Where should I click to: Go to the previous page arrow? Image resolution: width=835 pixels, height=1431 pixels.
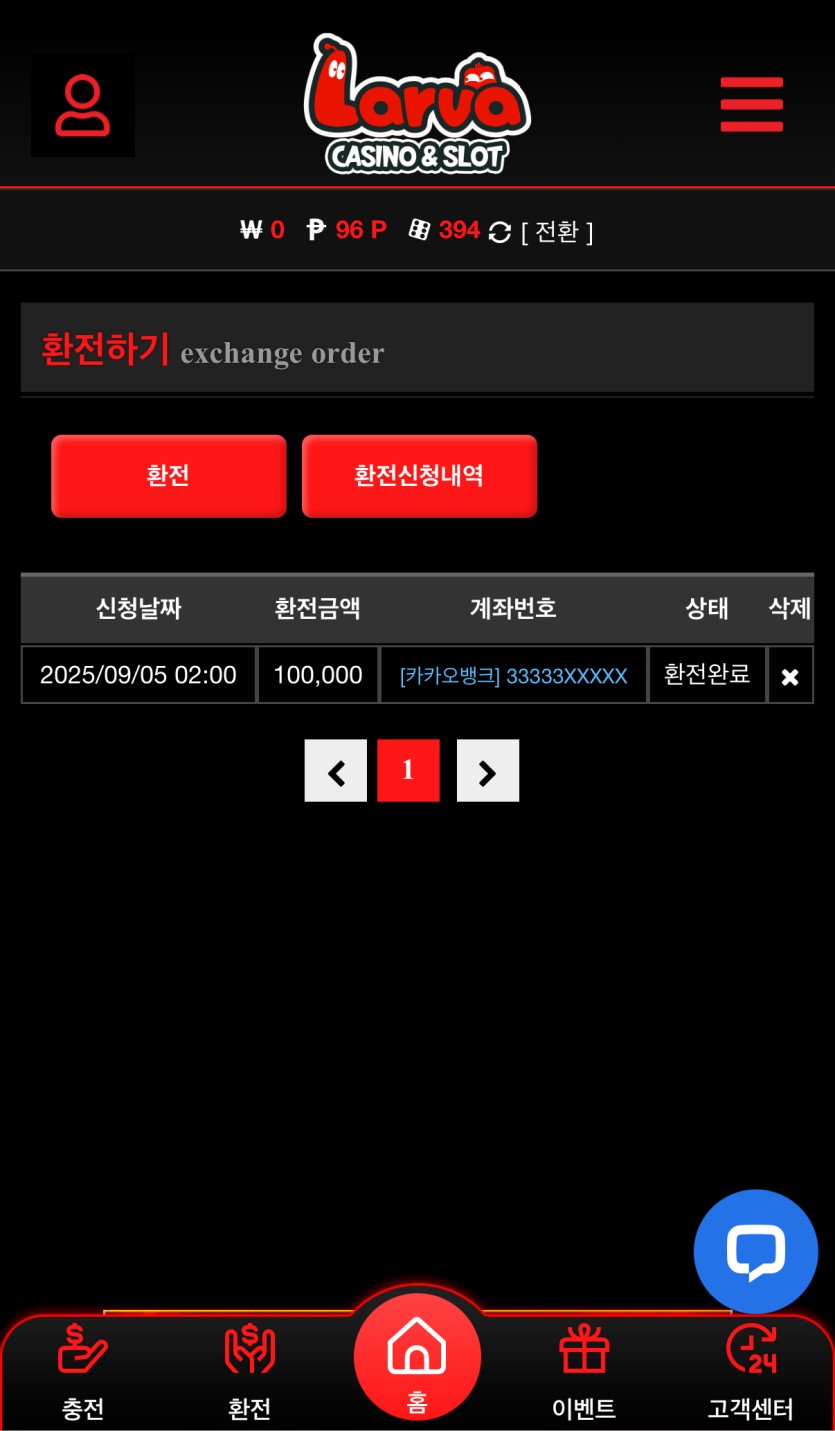point(336,771)
